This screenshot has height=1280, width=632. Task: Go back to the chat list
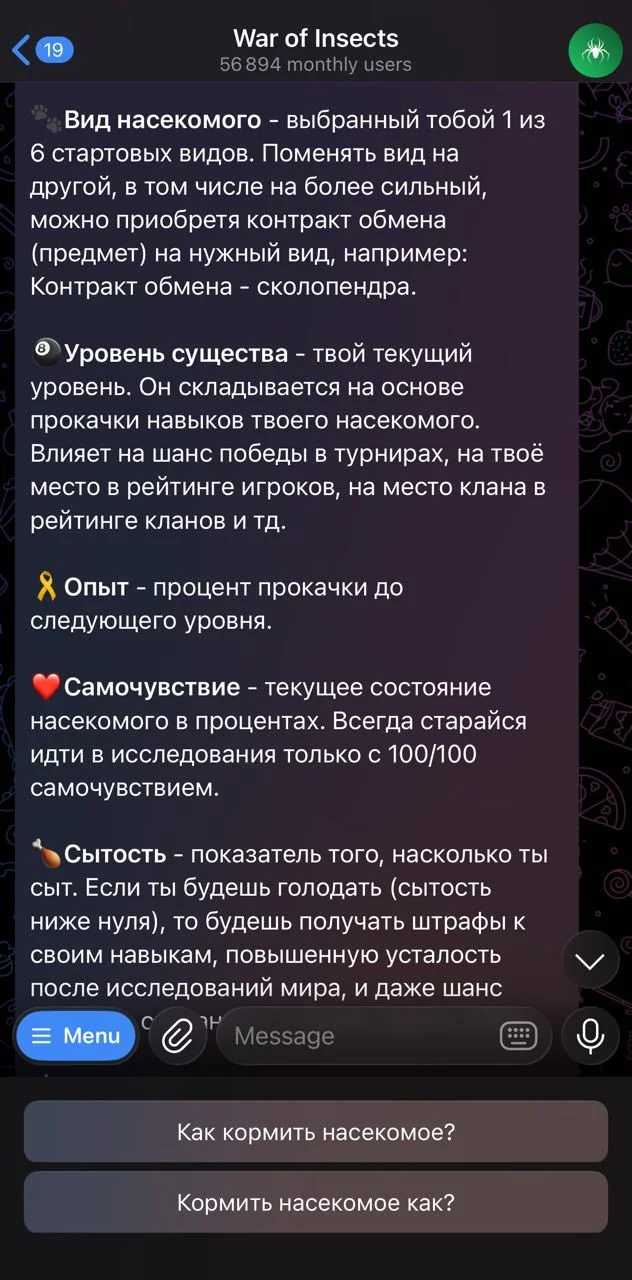(42, 49)
